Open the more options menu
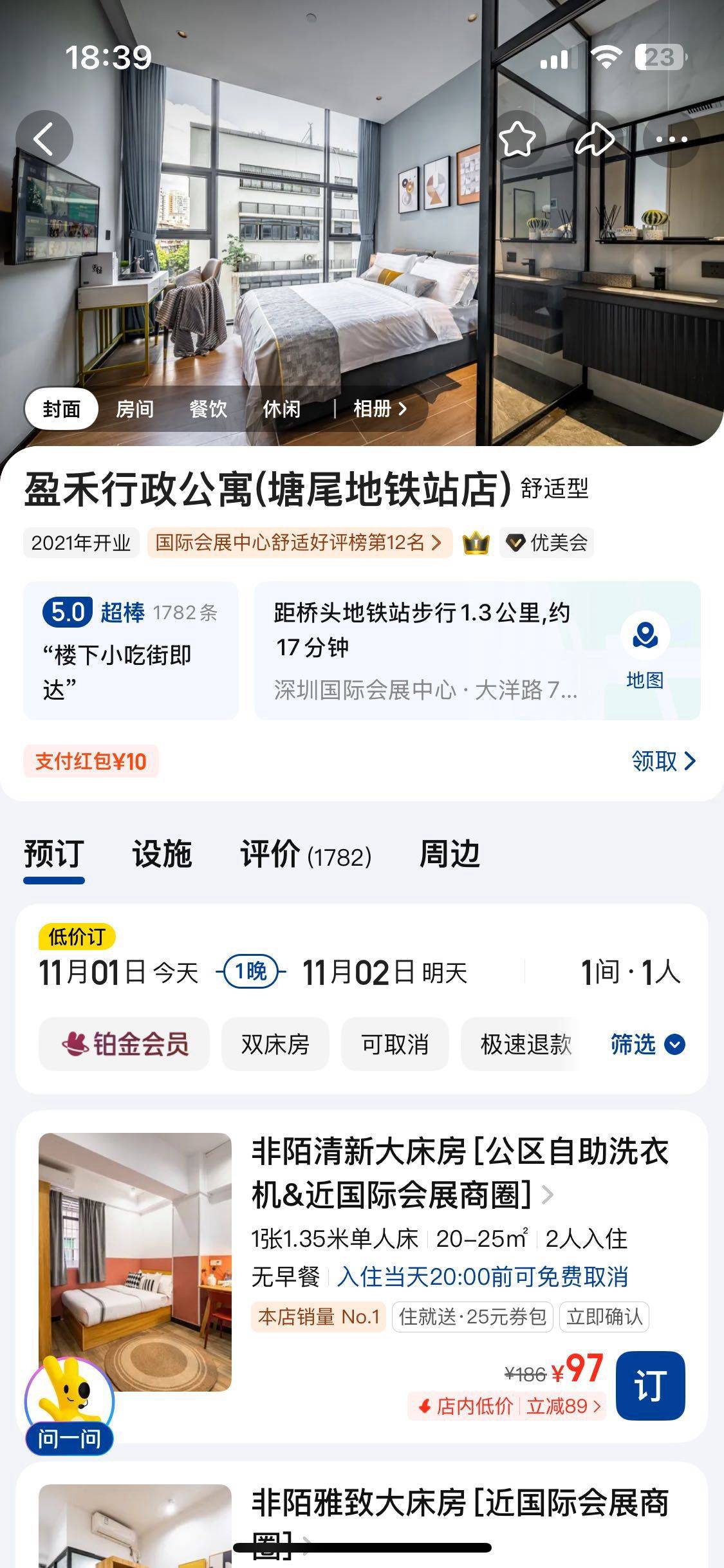 click(x=671, y=139)
